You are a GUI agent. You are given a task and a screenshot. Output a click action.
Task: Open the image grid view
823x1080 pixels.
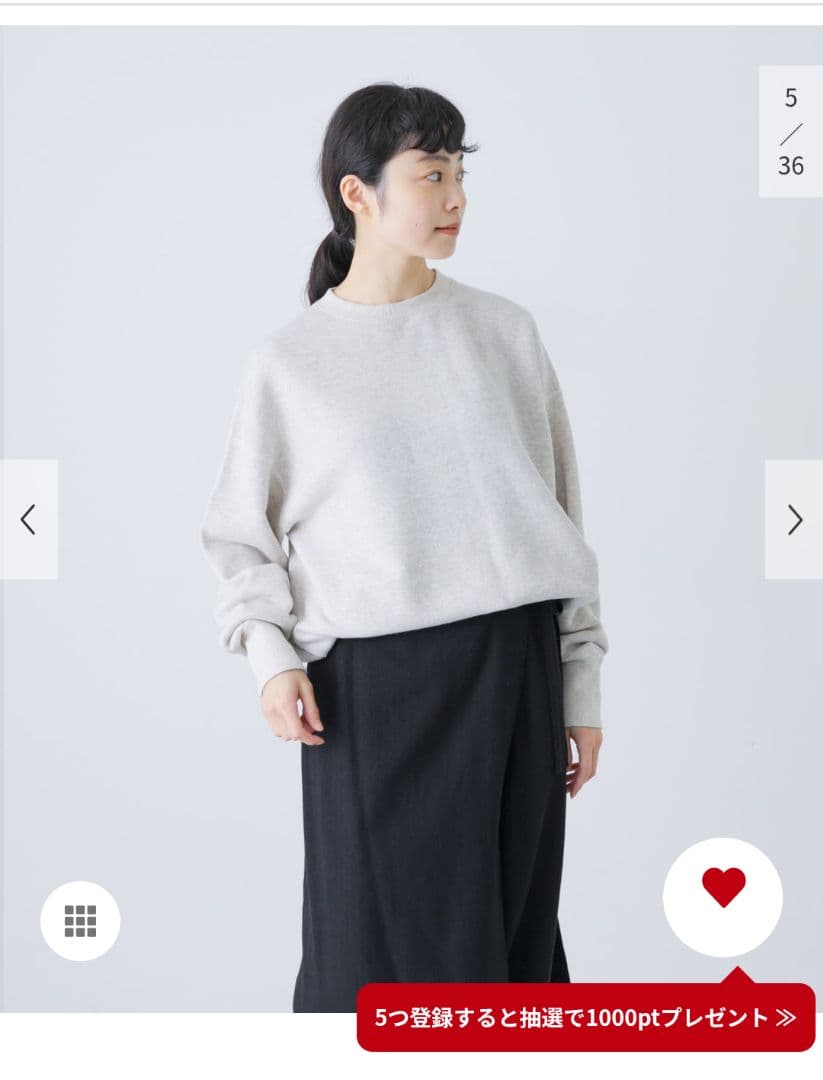[80, 921]
